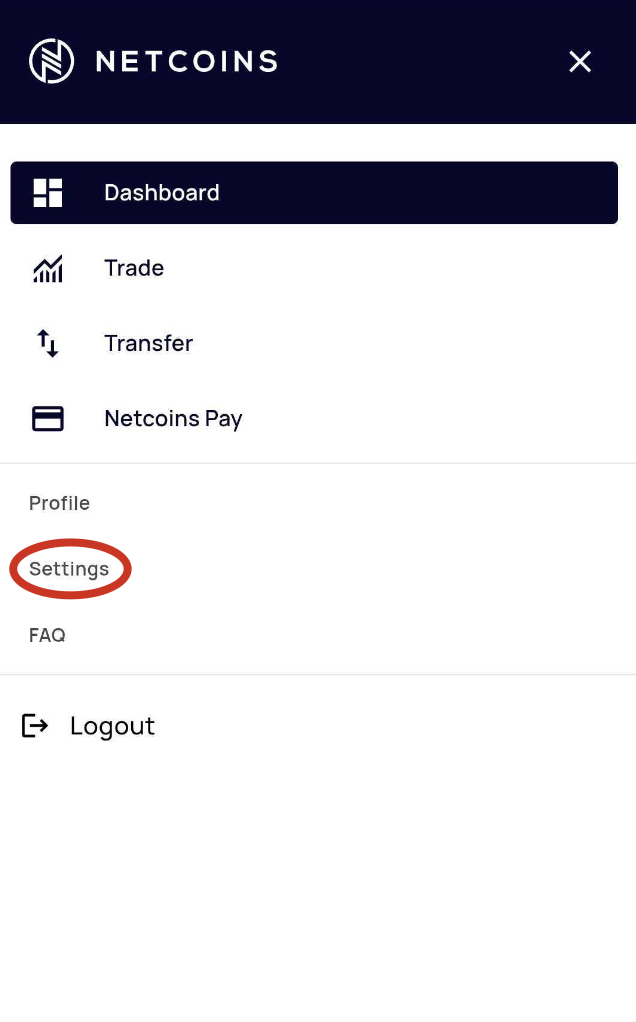This screenshot has width=636, height=1022.
Task: Close the navigation menu
Action: tap(579, 62)
